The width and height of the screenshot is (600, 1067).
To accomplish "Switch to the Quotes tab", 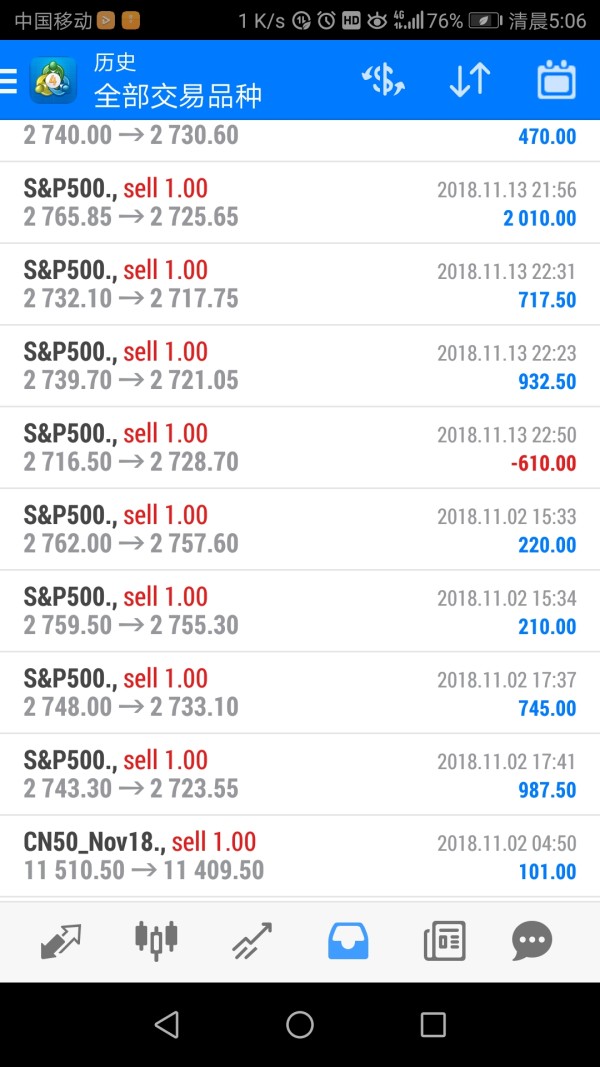I will [61, 941].
